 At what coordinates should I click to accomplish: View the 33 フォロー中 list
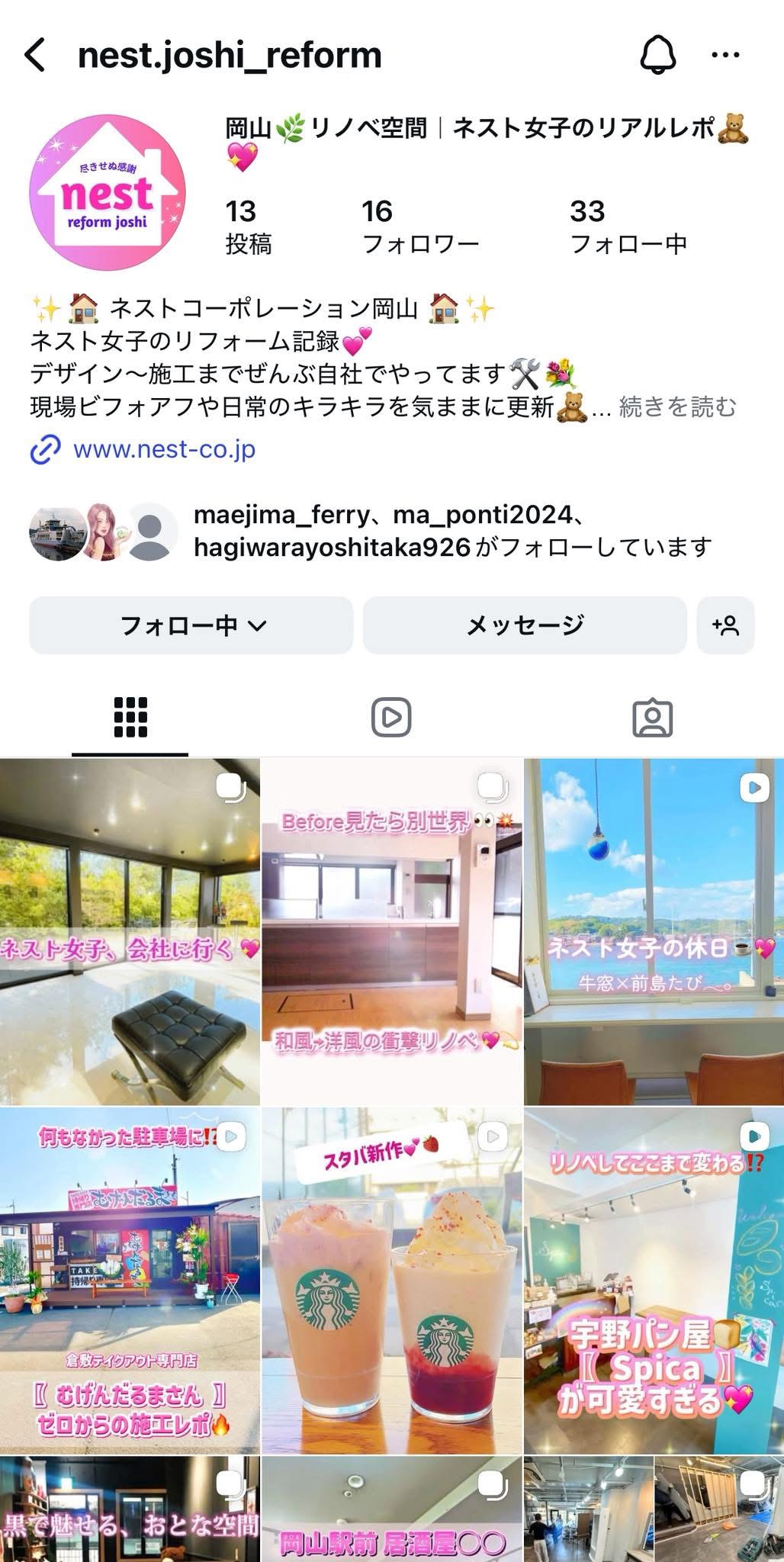pyautogui.click(x=628, y=227)
